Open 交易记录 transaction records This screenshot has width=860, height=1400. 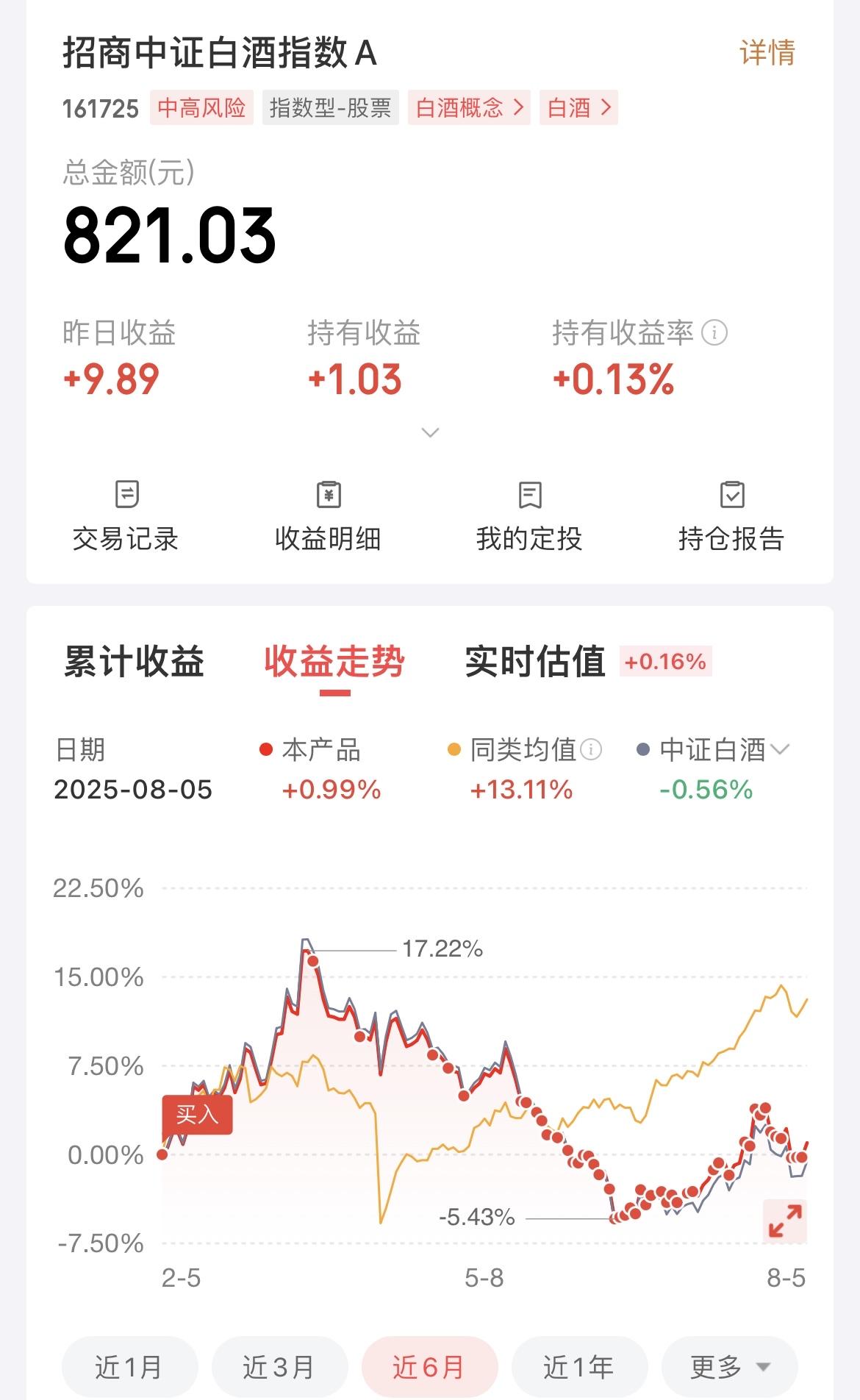(x=126, y=516)
